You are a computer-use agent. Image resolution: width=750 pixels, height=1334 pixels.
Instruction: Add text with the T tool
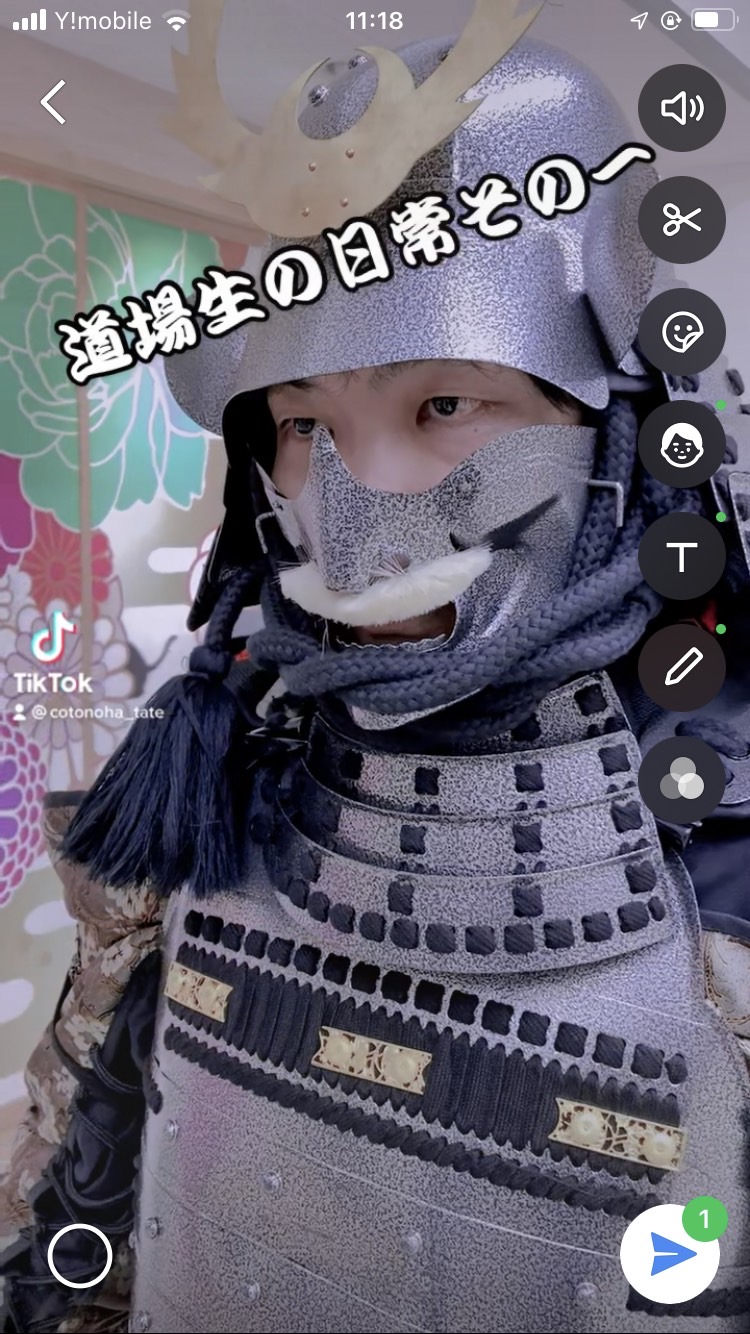point(682,556)
